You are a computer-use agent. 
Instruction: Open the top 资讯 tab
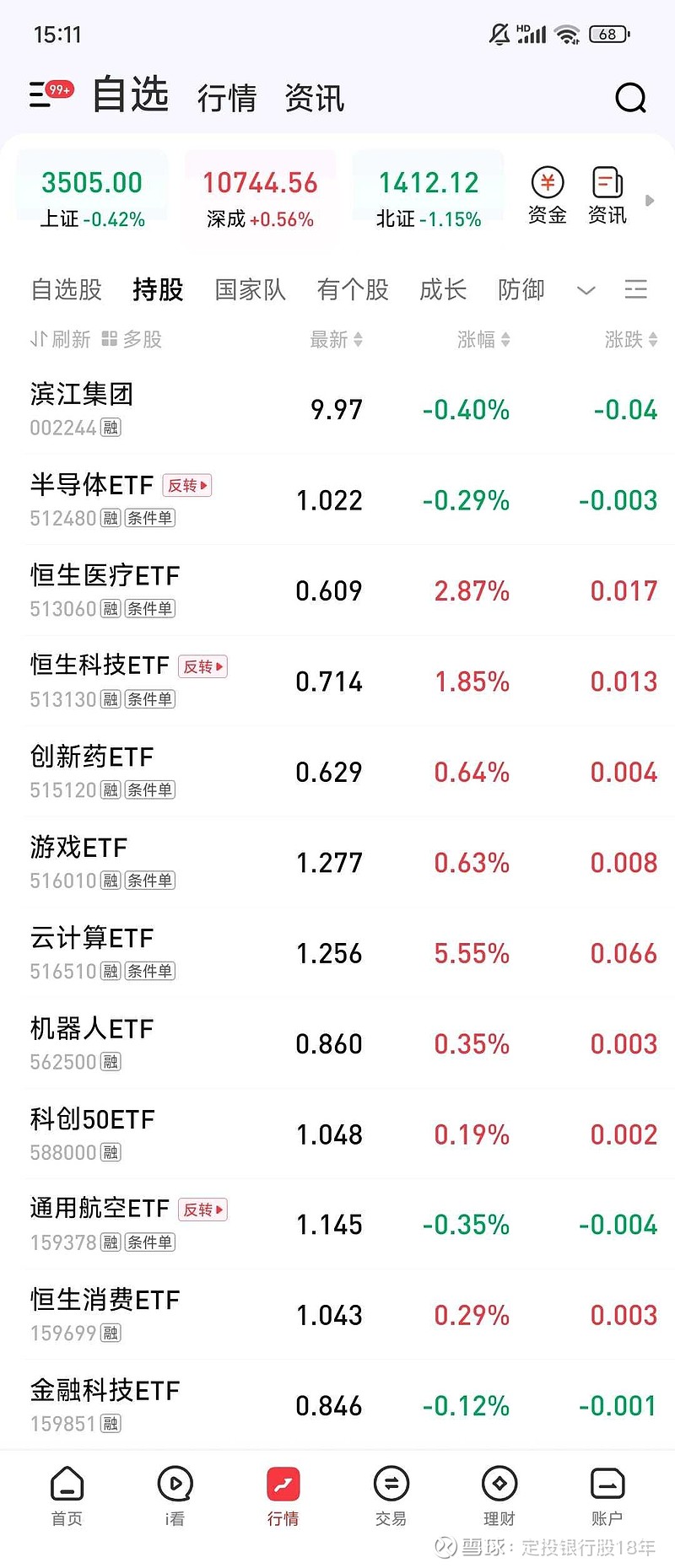(314, 98)
